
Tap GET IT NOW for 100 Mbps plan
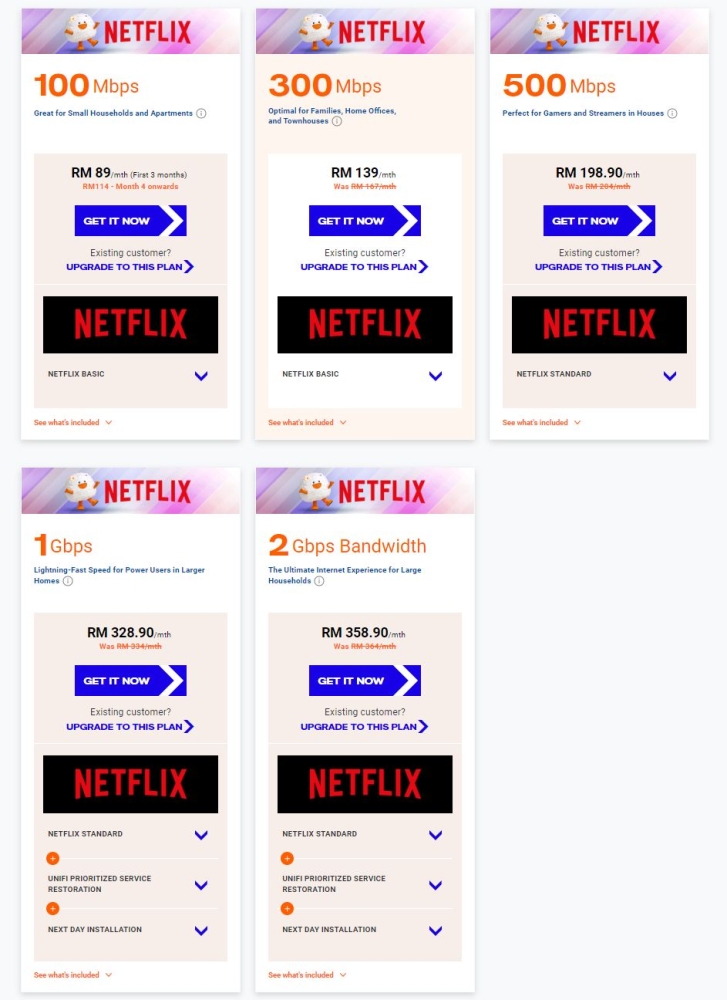point(130,221)
